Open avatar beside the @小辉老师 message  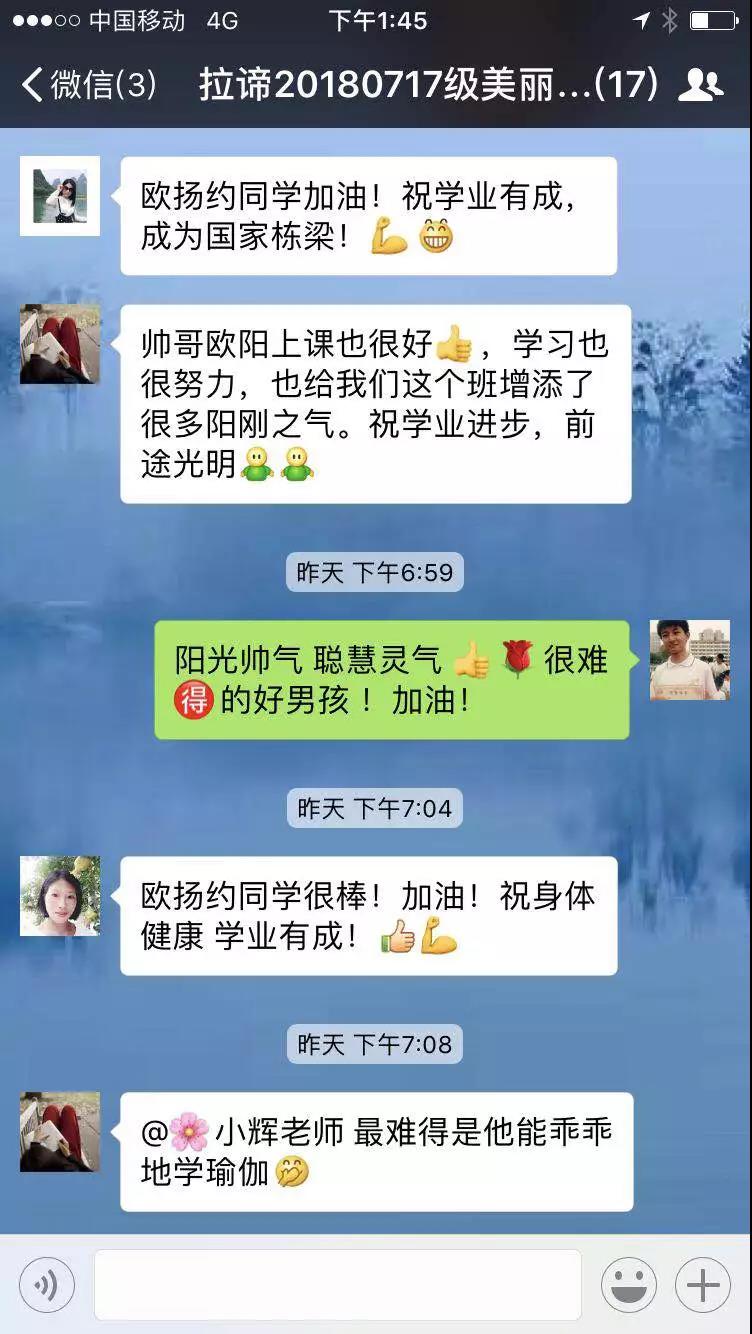click(60, 1132)
